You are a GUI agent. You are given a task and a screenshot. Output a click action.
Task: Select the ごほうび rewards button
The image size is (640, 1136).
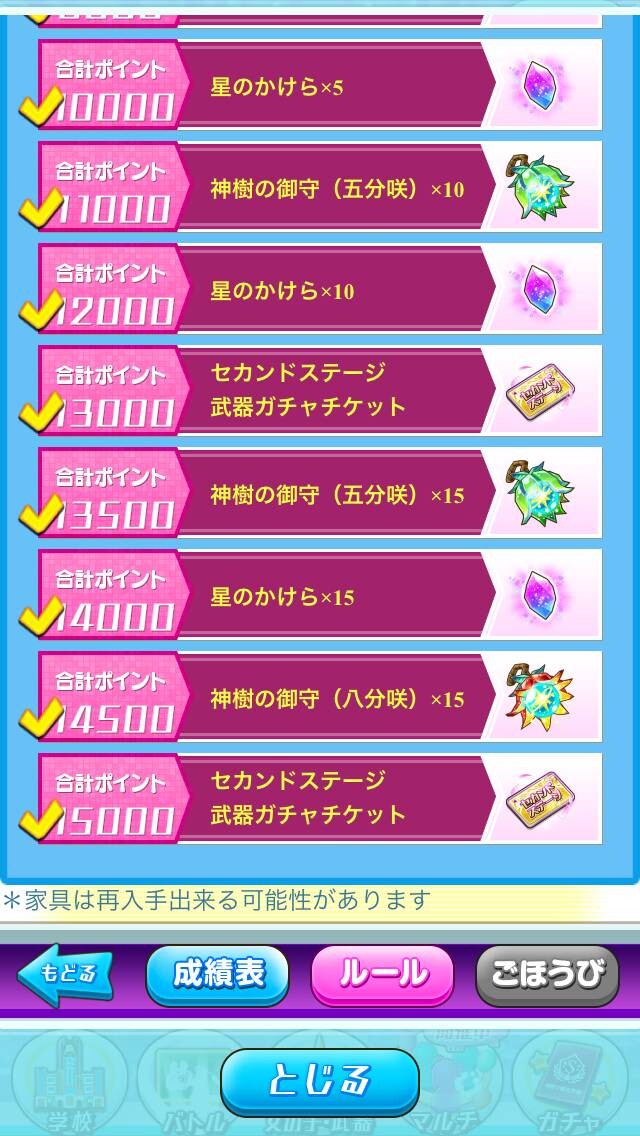pos(547,975)
